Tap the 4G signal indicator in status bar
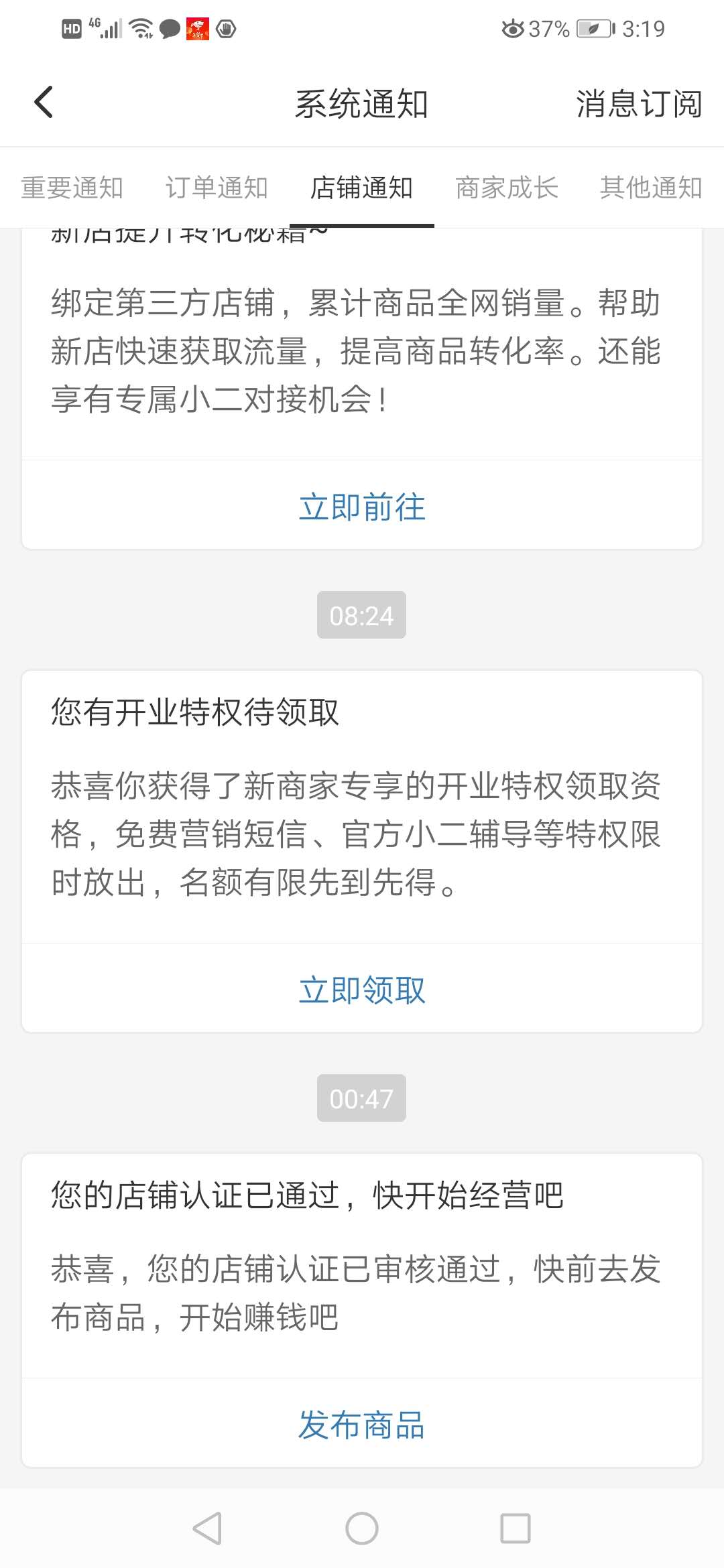 point(107,29)
